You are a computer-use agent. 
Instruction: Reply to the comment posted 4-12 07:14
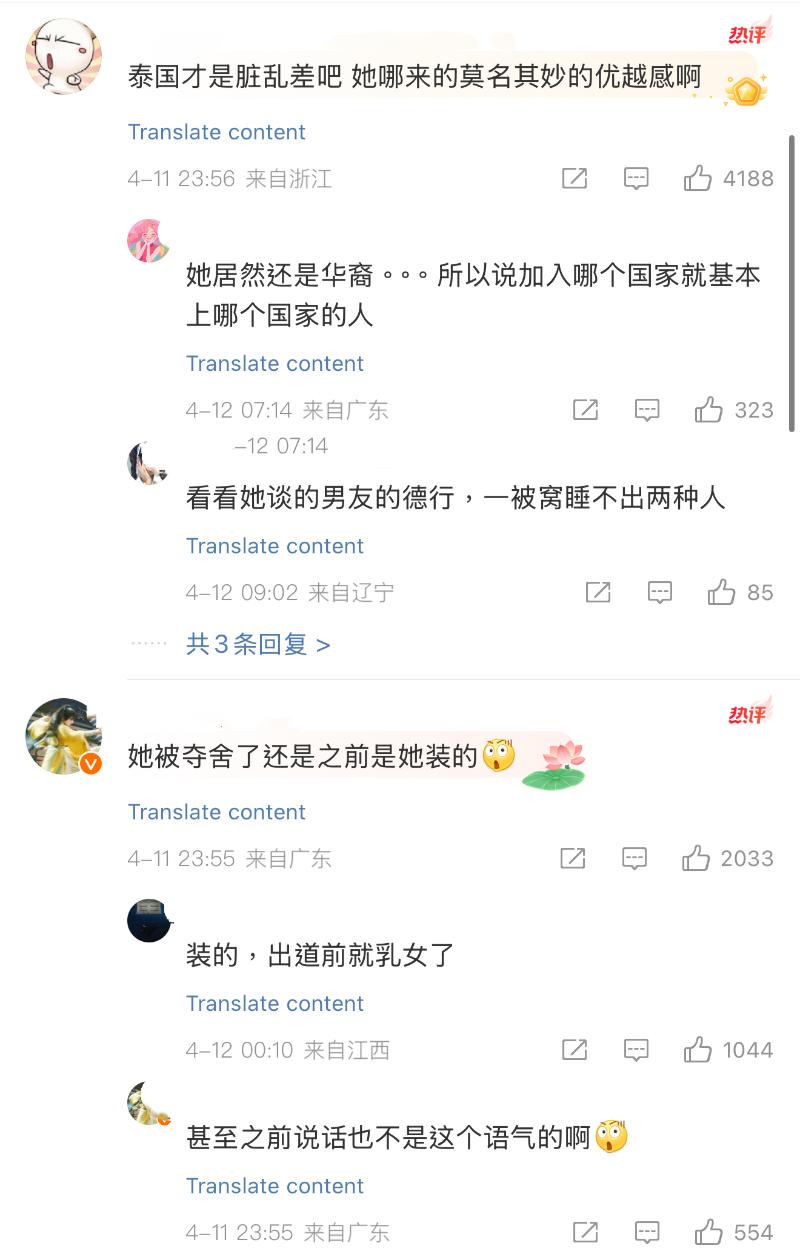tap(647, 410)
